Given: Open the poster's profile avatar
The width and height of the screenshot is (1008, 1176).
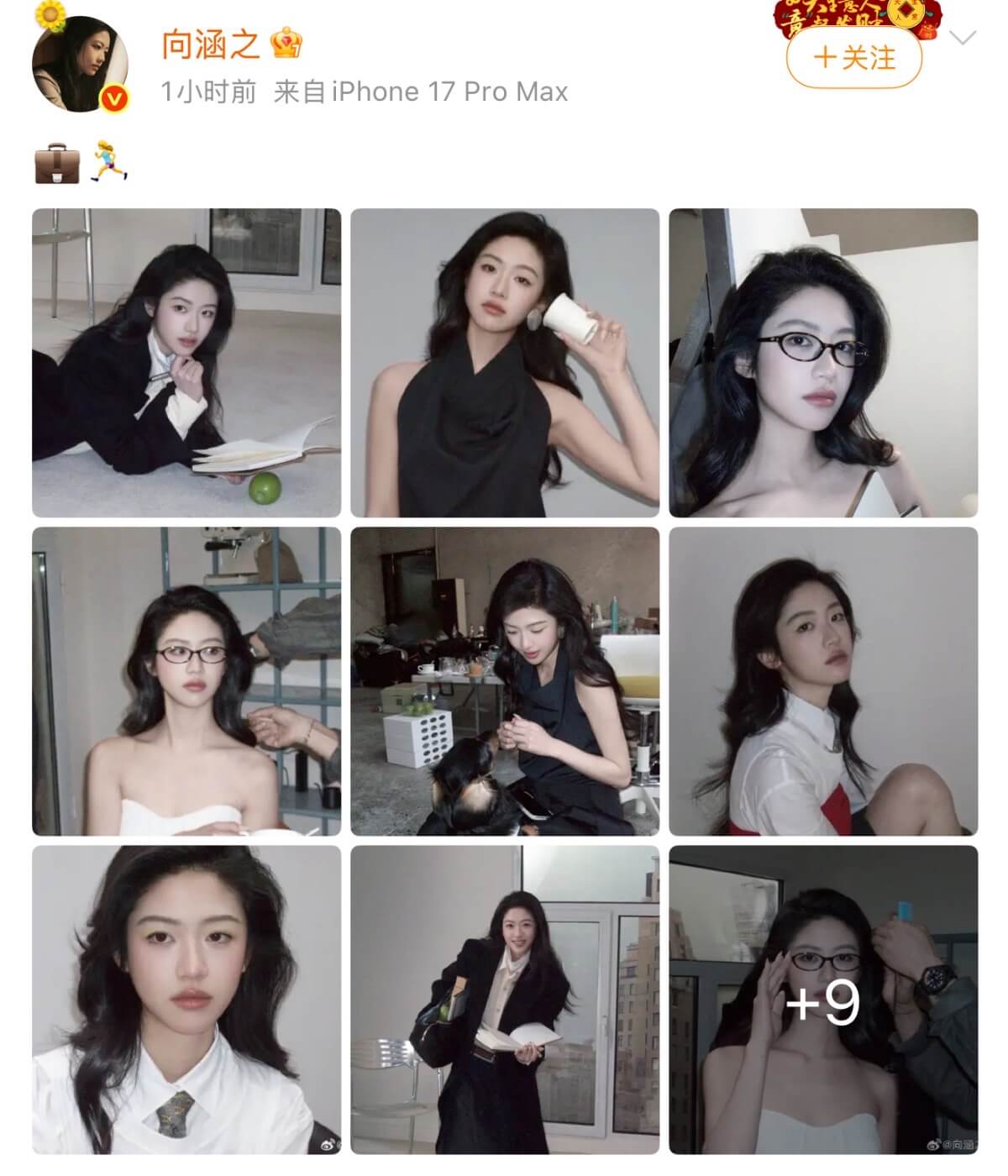Looking at the screenshot, I should pyautogui.click(x=80, y=64).
